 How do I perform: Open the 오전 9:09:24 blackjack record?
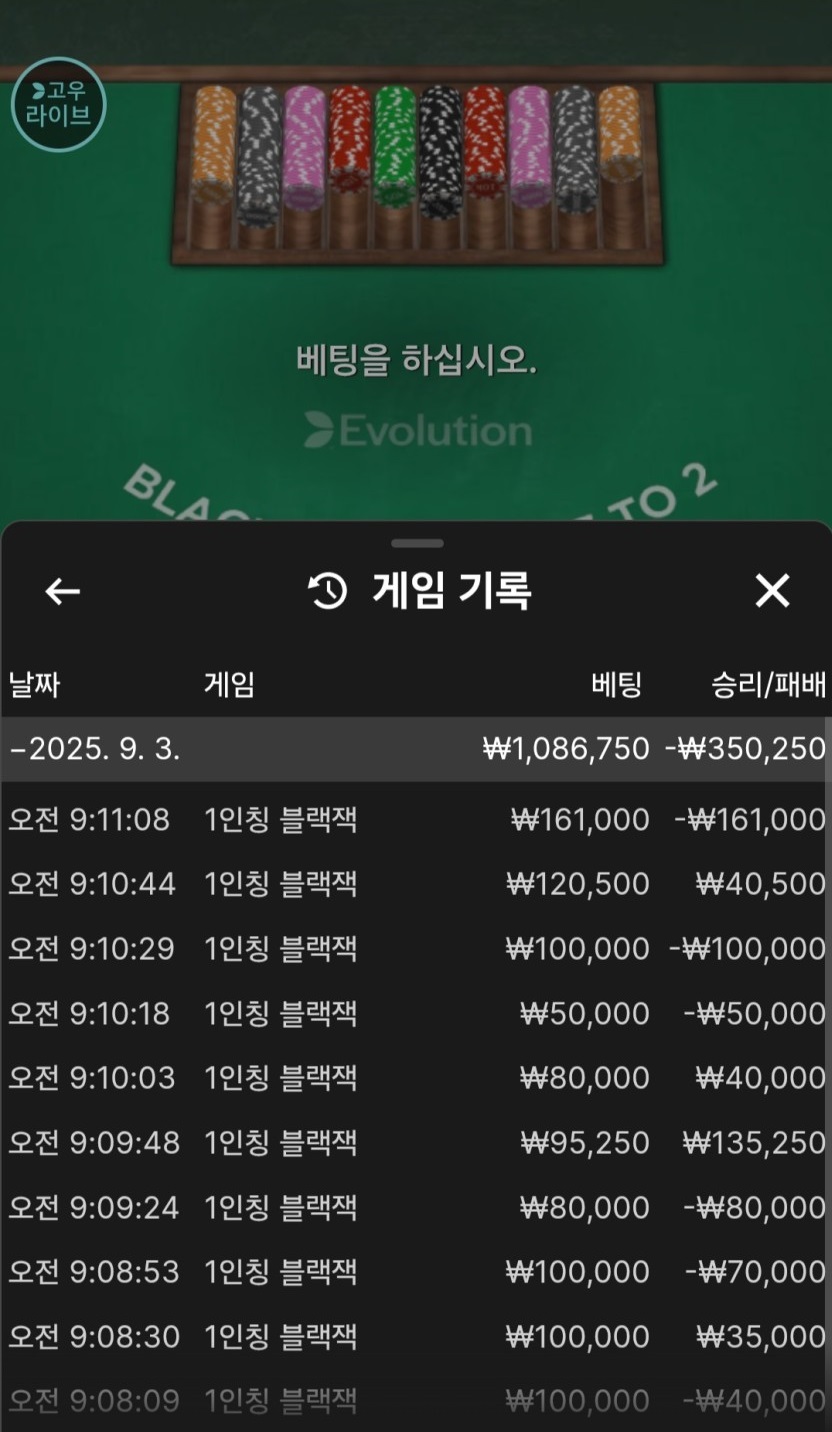[415, 1207]
